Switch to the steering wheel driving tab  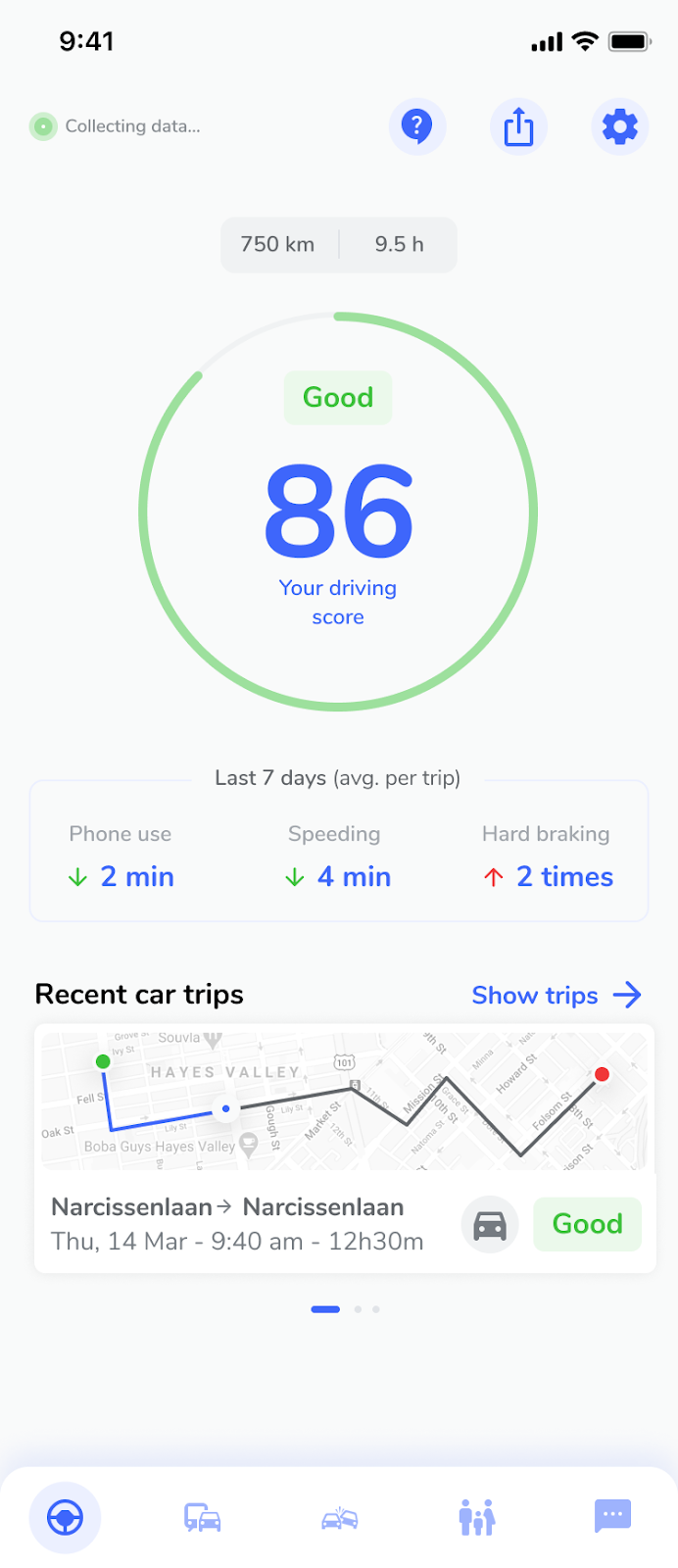pos(66,1518)
